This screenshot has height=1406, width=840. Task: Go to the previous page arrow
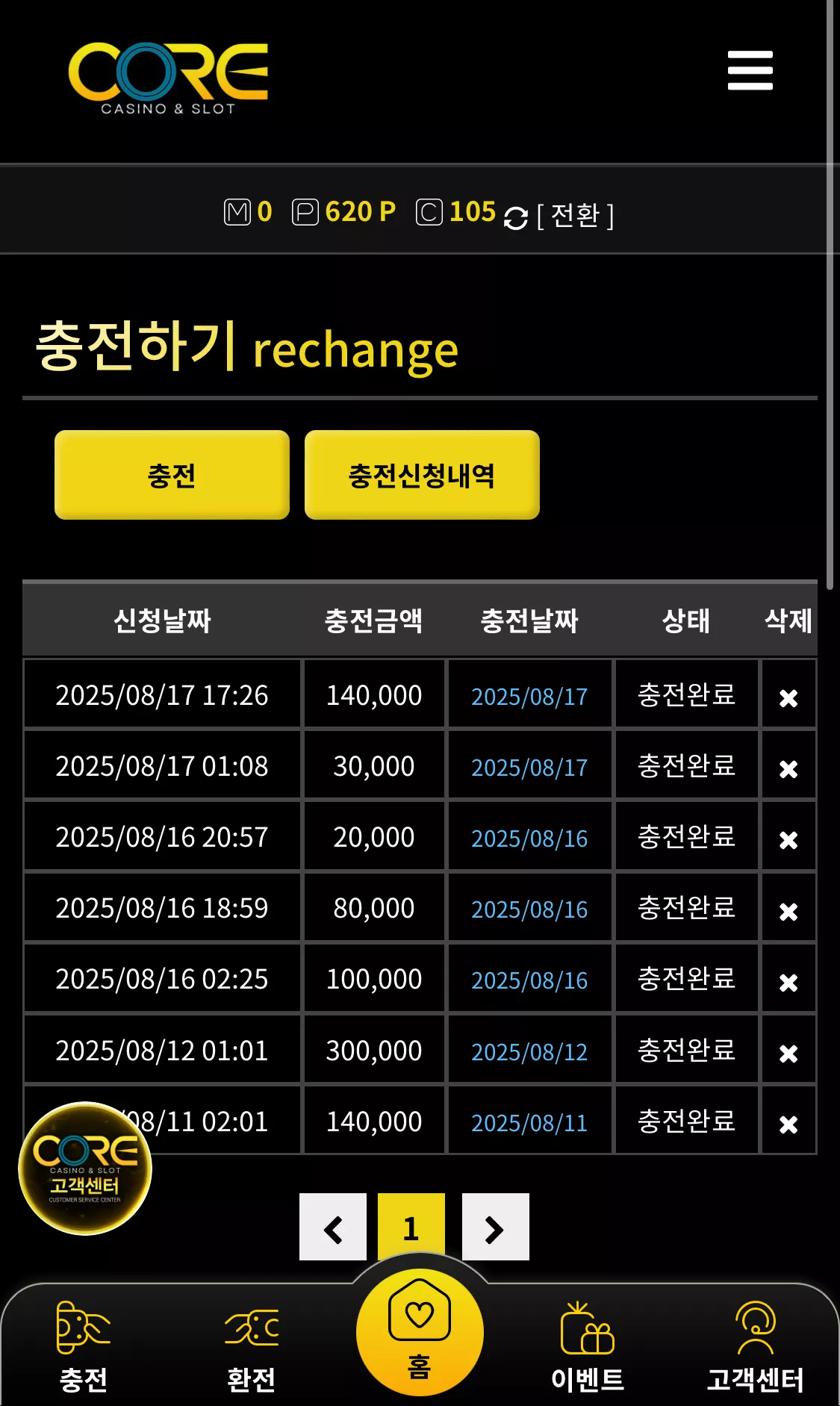[333, 1227]
